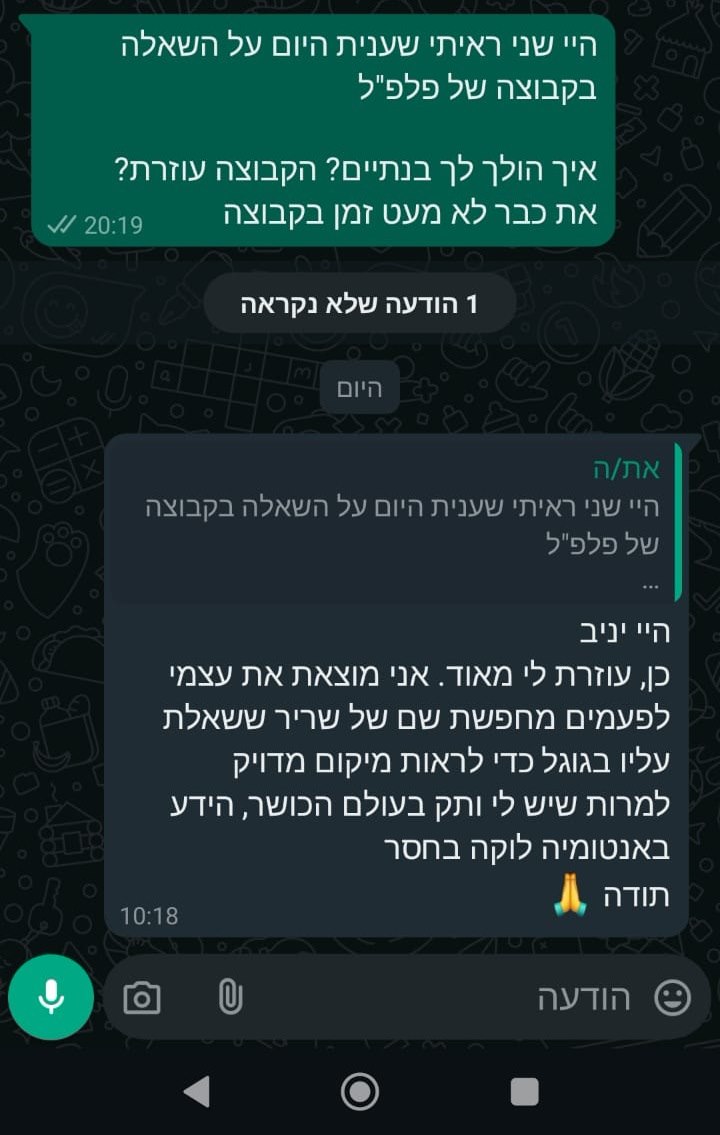Screen dimensions: 720x1135
Task: Open the attachment paperclip menu
Action: coord(230,997)
